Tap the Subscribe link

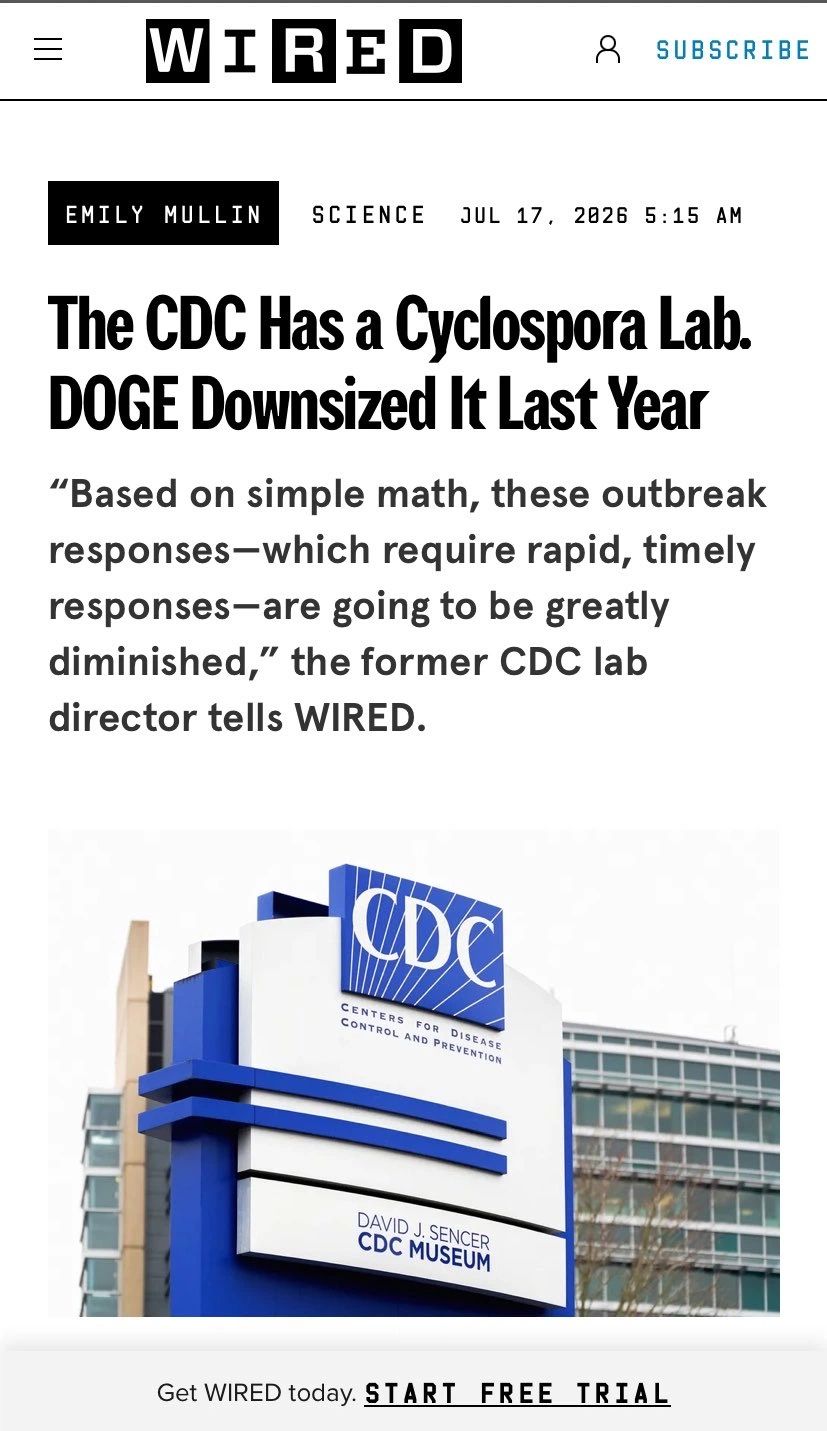coord(732,50)
